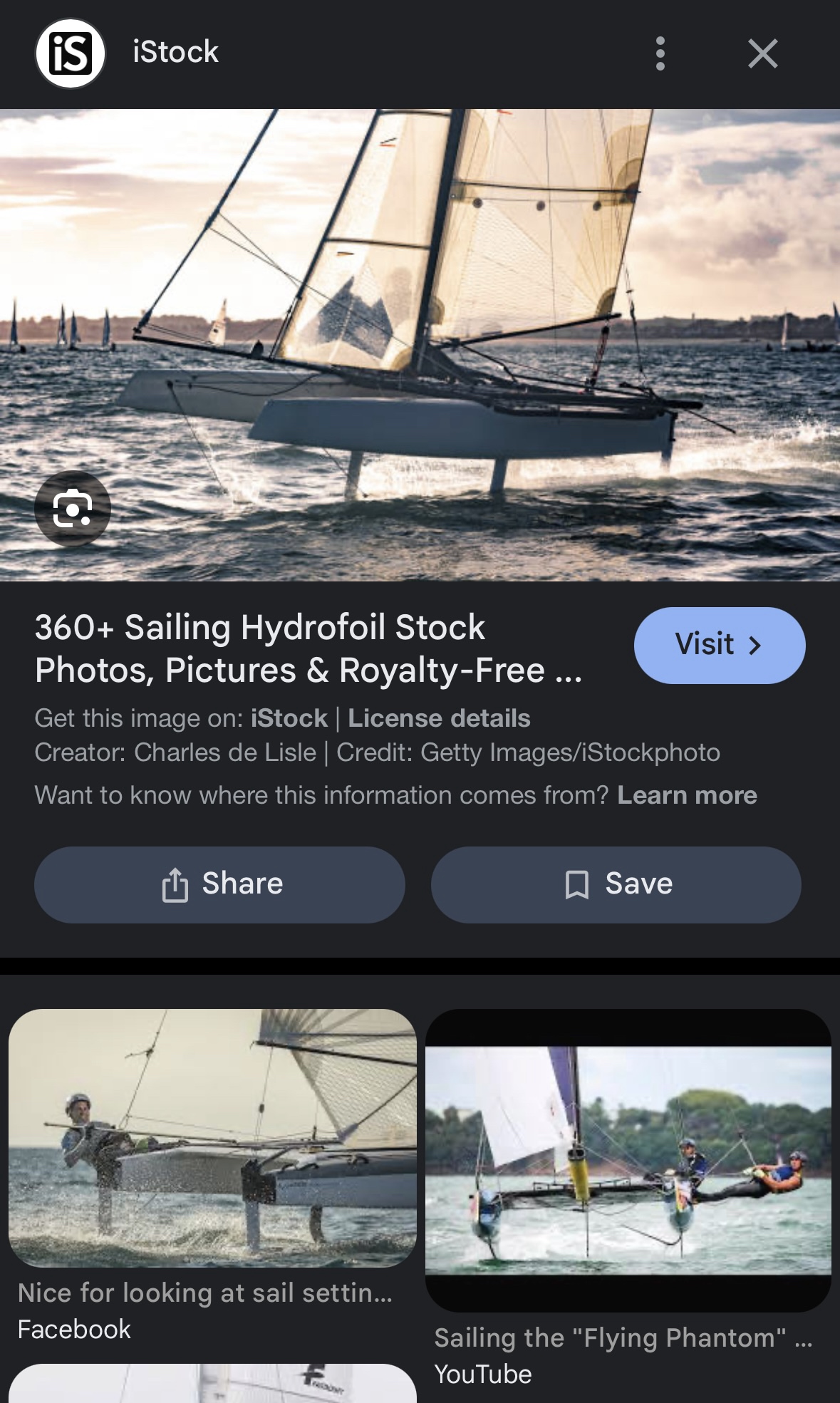Open the iStock image source link
This screenshot has width=840, height=1403.
tap(289, 718)
